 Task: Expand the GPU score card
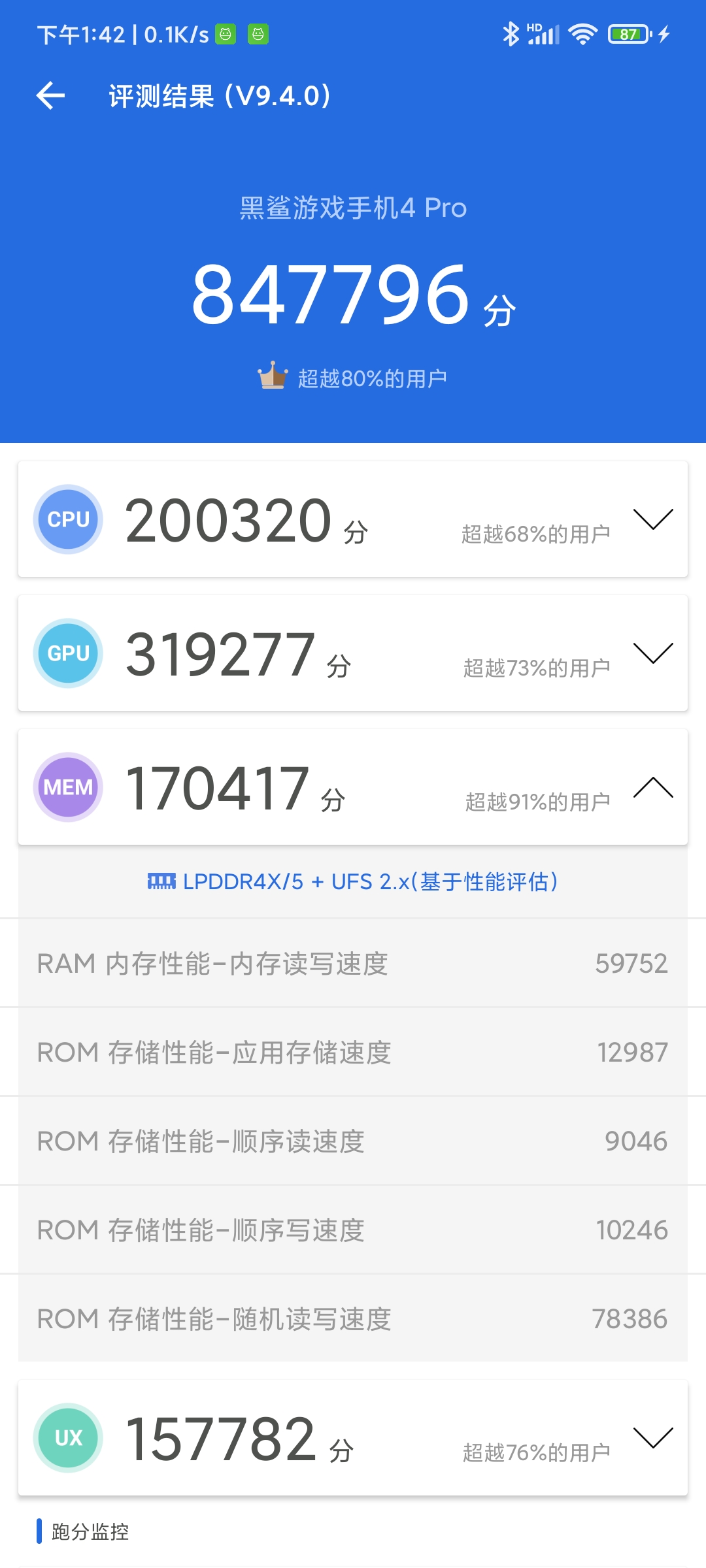653,653
